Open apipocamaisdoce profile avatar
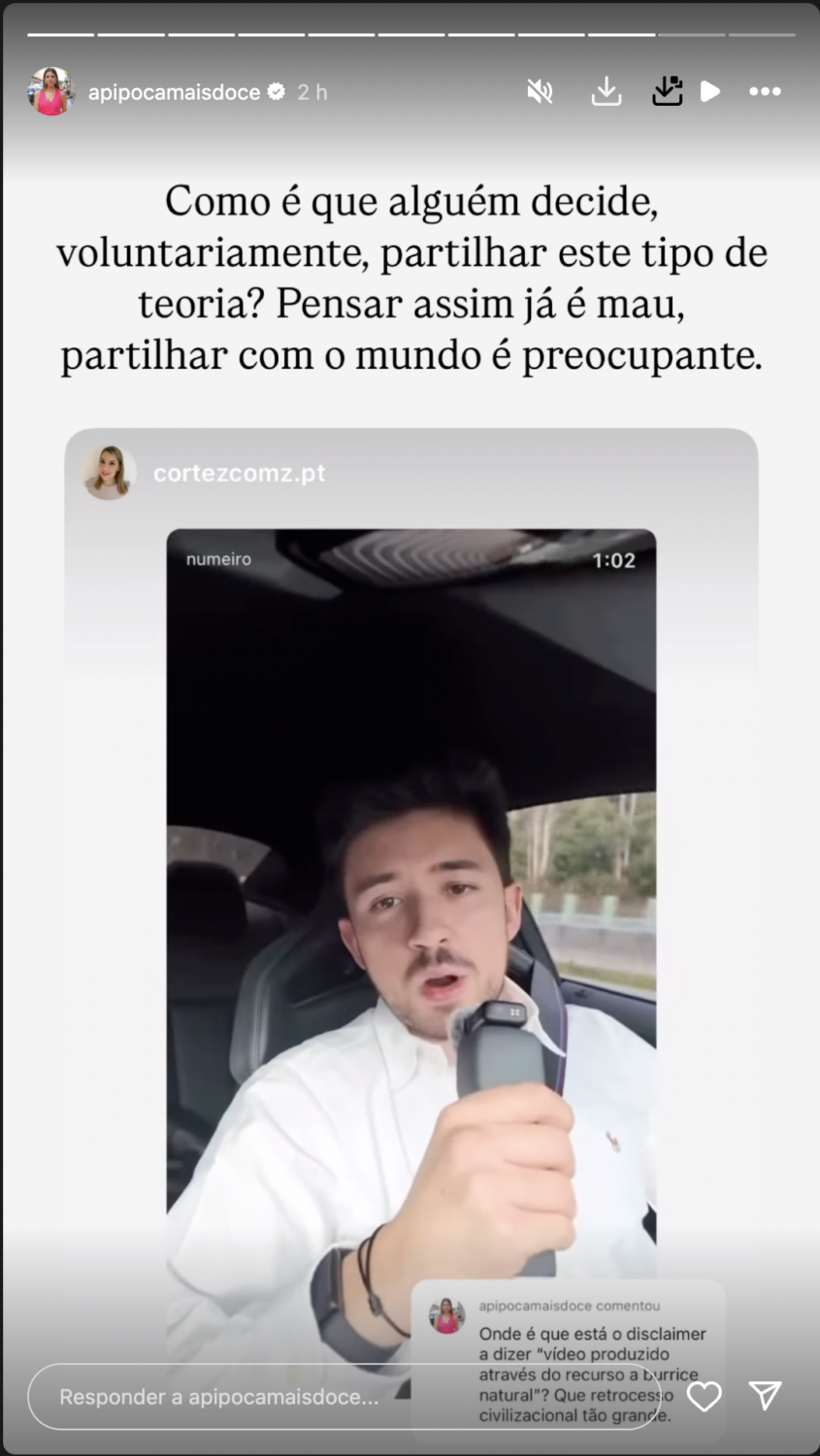This screenshot has height=1456, width=820. (x=50, y=92)
